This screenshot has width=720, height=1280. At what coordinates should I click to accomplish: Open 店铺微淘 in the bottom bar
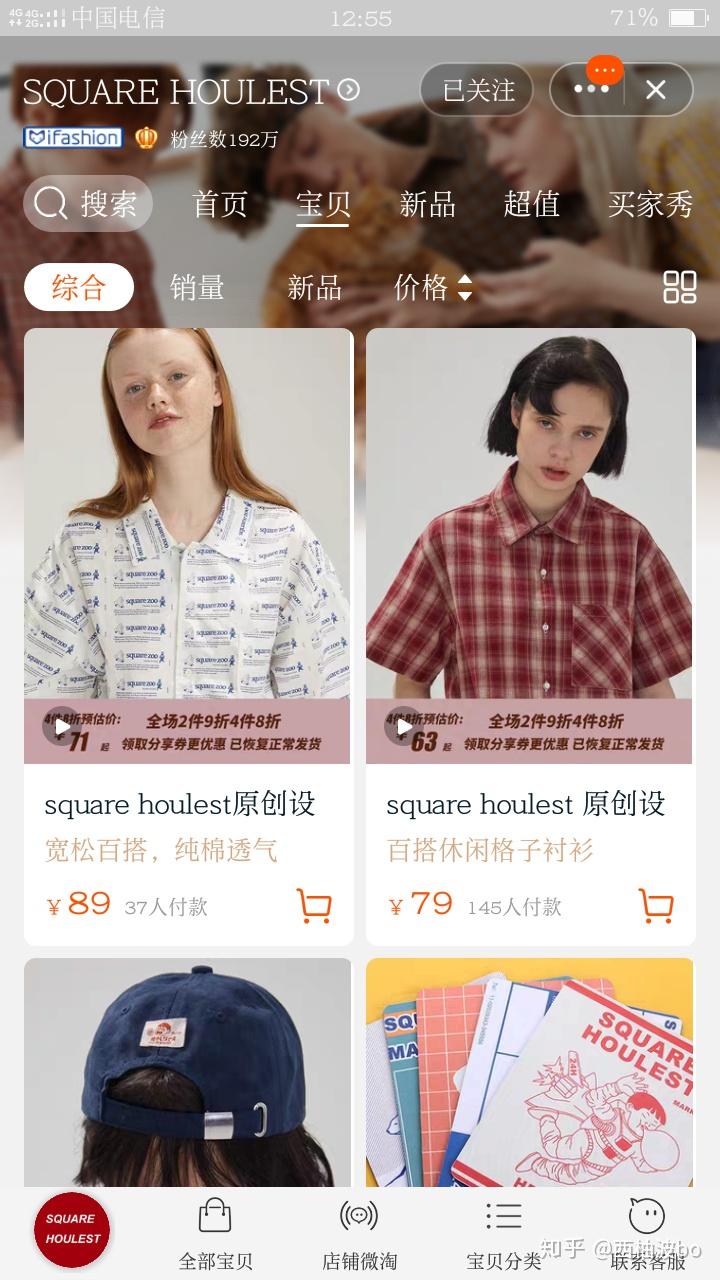359,1234
